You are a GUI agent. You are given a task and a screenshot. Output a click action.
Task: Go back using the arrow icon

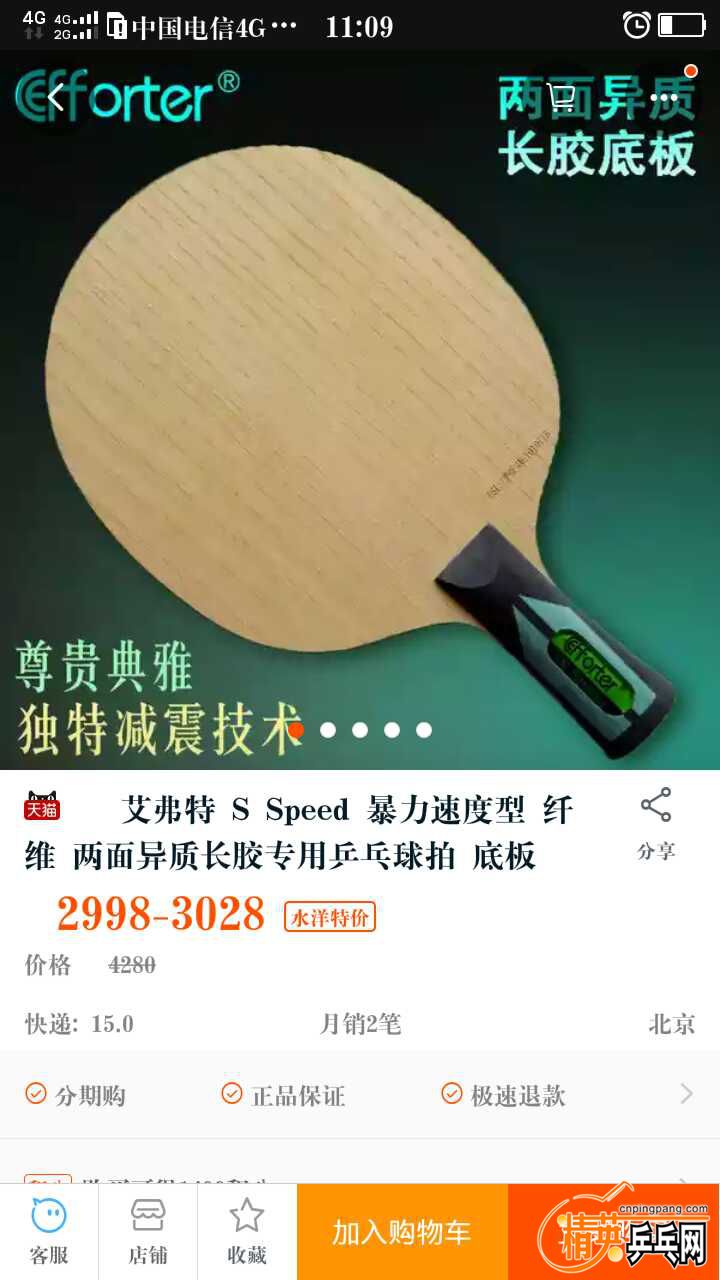[x=56, y=97]
